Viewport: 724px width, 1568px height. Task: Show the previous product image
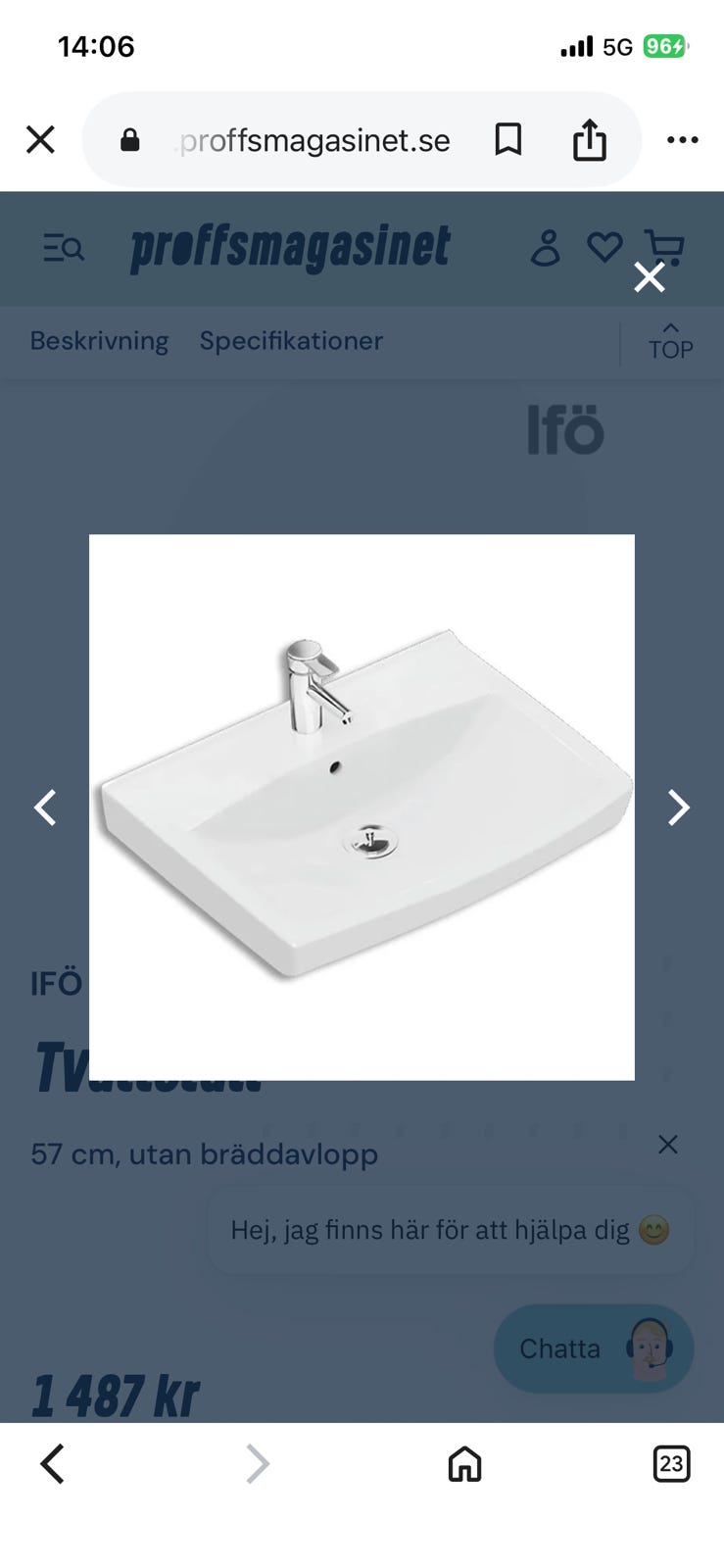click(45, 808)
